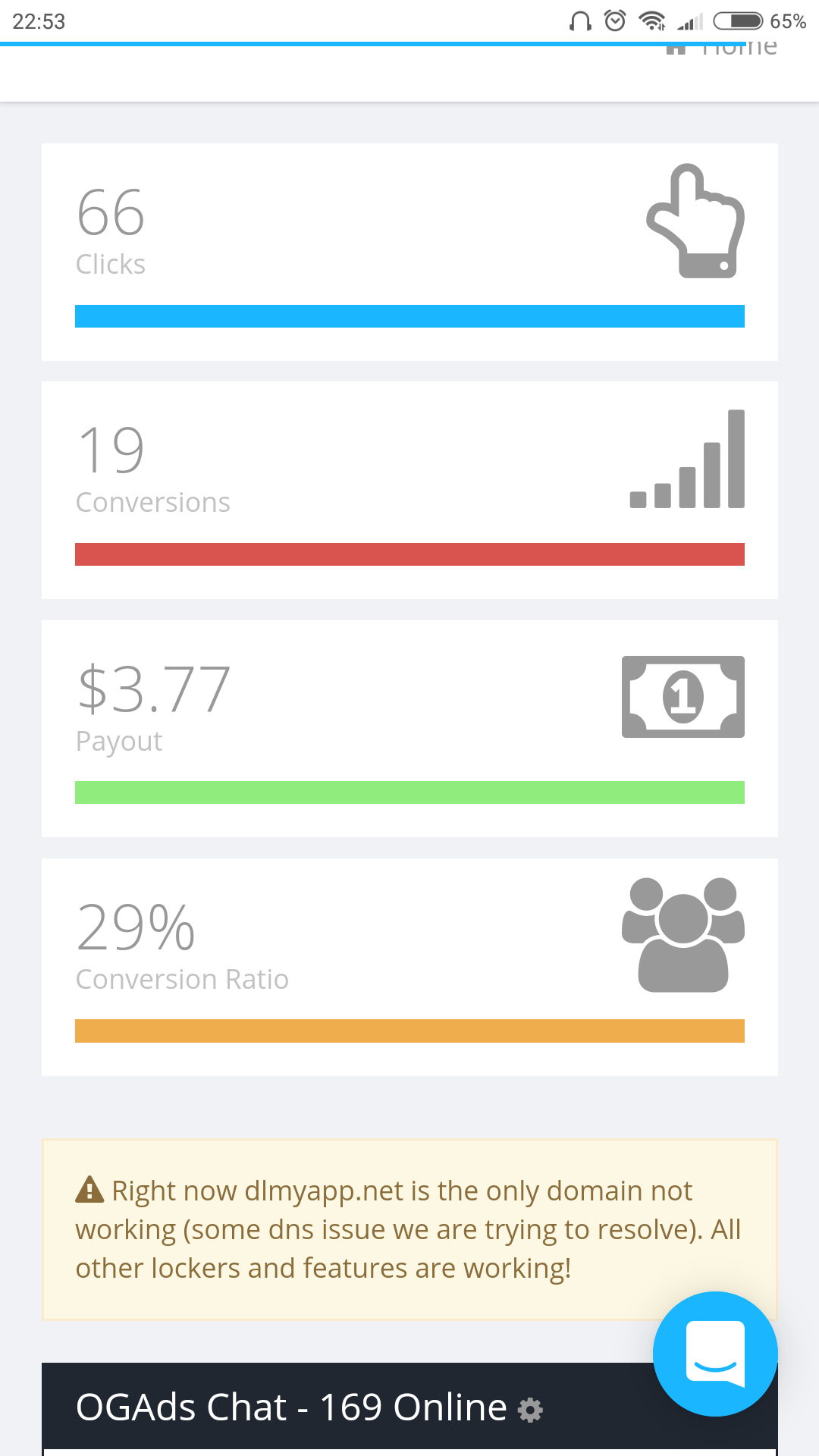819x1456 pixels.
Task: Tap the partially hidden Home link
Action: click(722, 49)
